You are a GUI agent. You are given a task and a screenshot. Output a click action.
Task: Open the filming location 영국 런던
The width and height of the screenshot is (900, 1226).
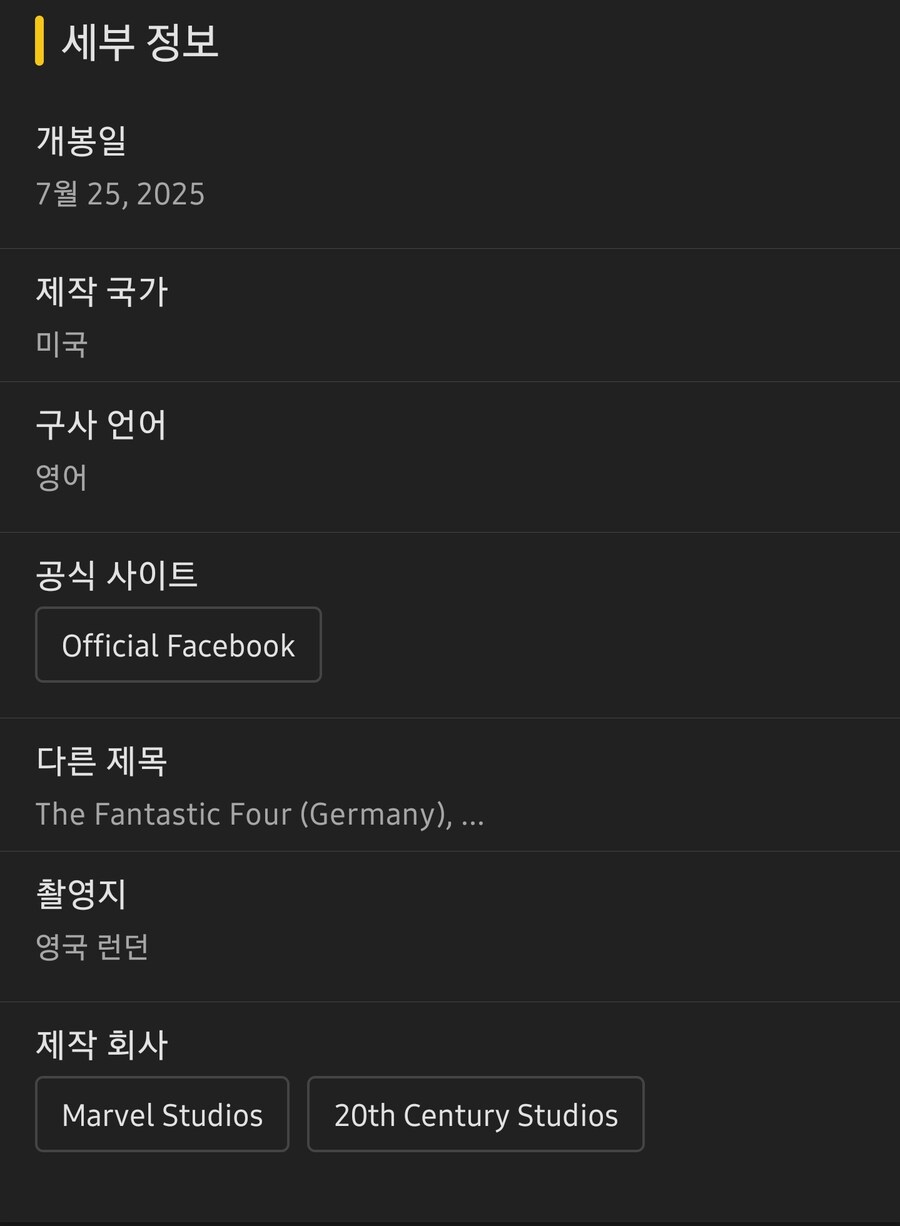(90, 946)
